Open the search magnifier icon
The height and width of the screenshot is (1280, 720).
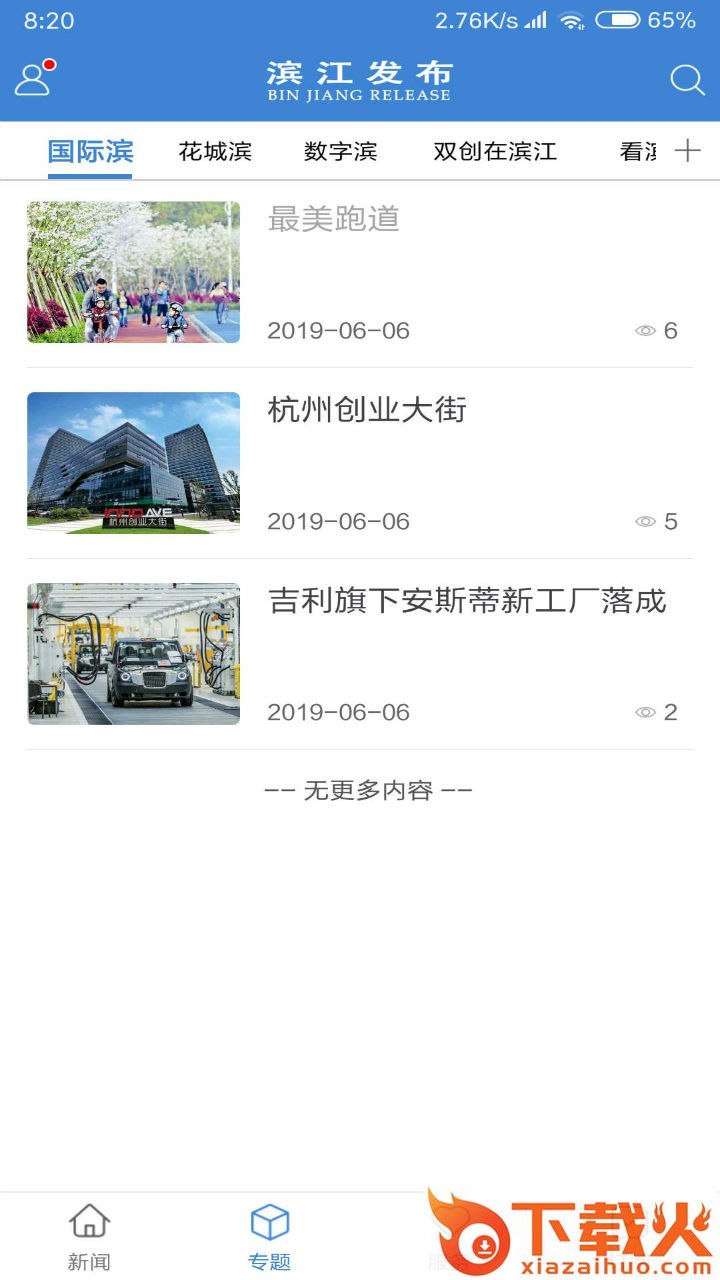click(687, 80)
